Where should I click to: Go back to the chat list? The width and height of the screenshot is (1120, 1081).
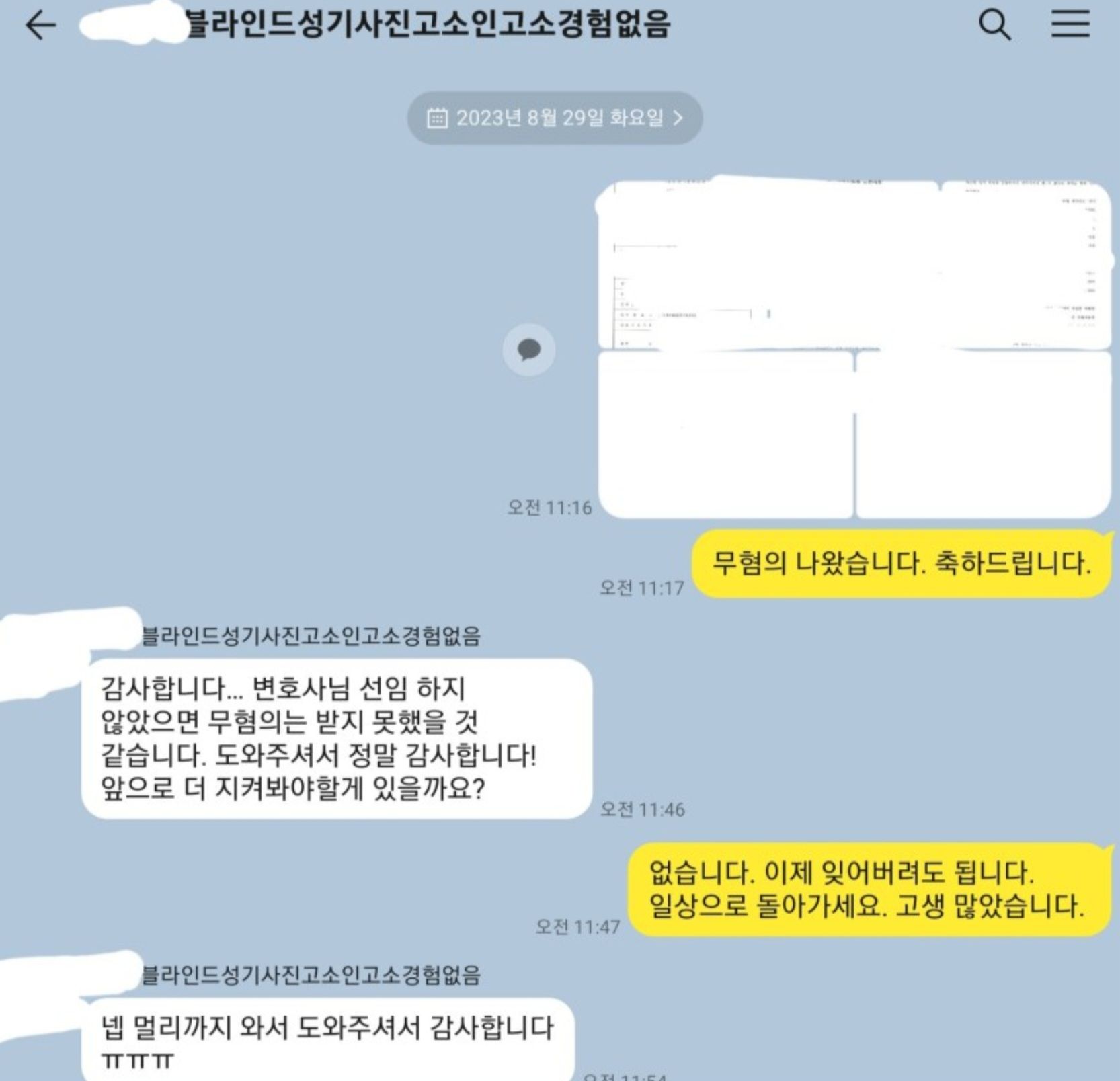[40, 26]
